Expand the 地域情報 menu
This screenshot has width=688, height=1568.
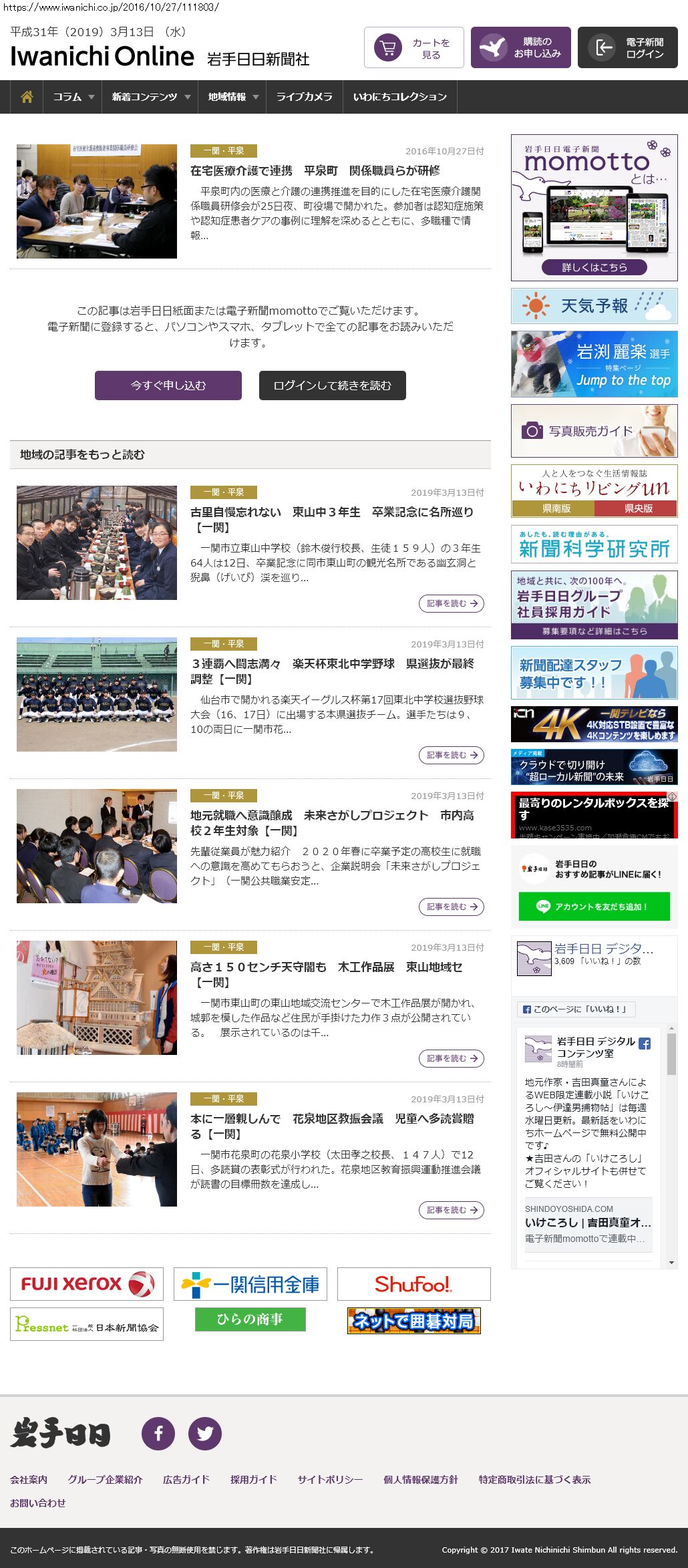233,97
